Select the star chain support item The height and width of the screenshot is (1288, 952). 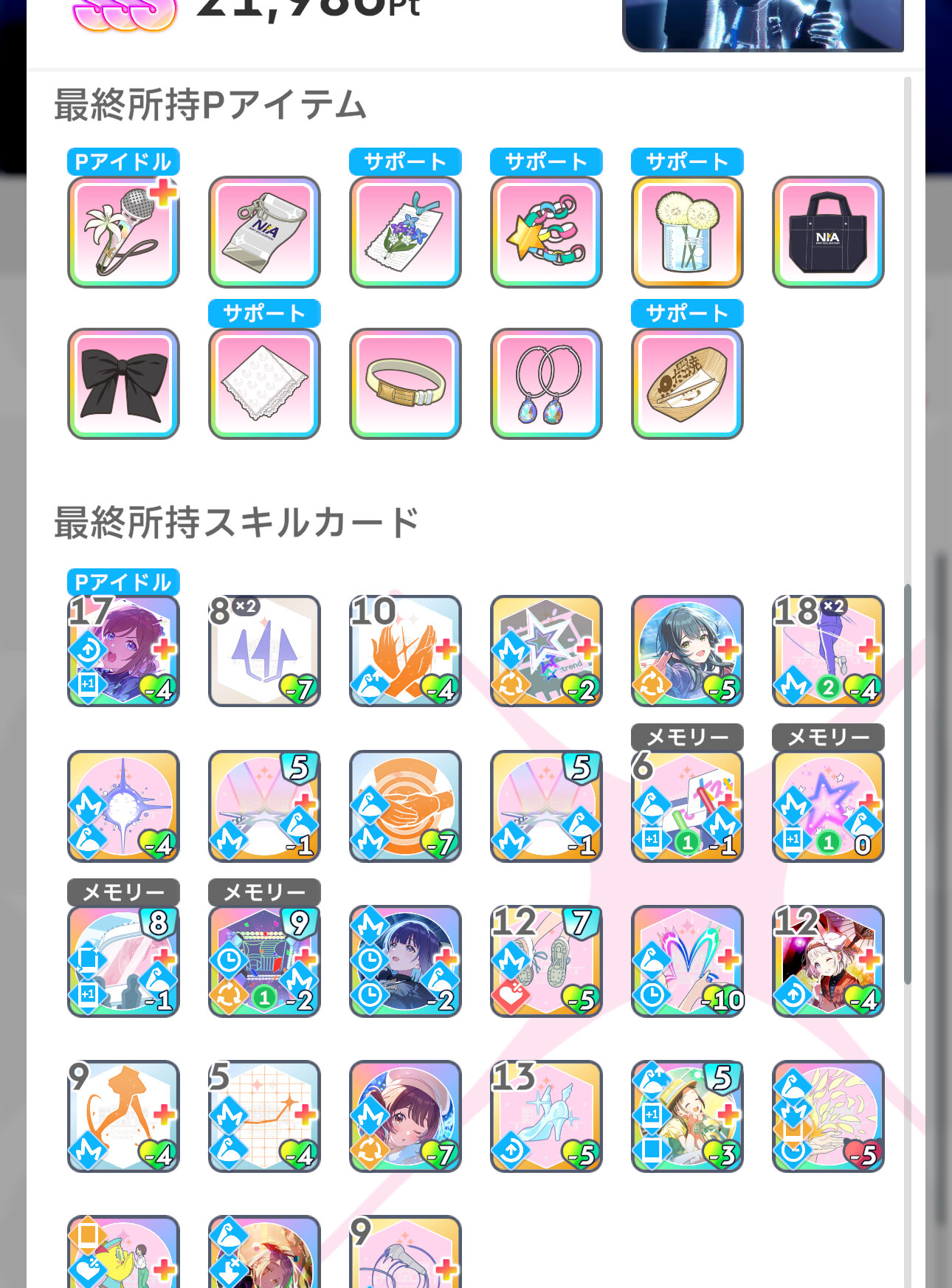[x=546, y=232]
